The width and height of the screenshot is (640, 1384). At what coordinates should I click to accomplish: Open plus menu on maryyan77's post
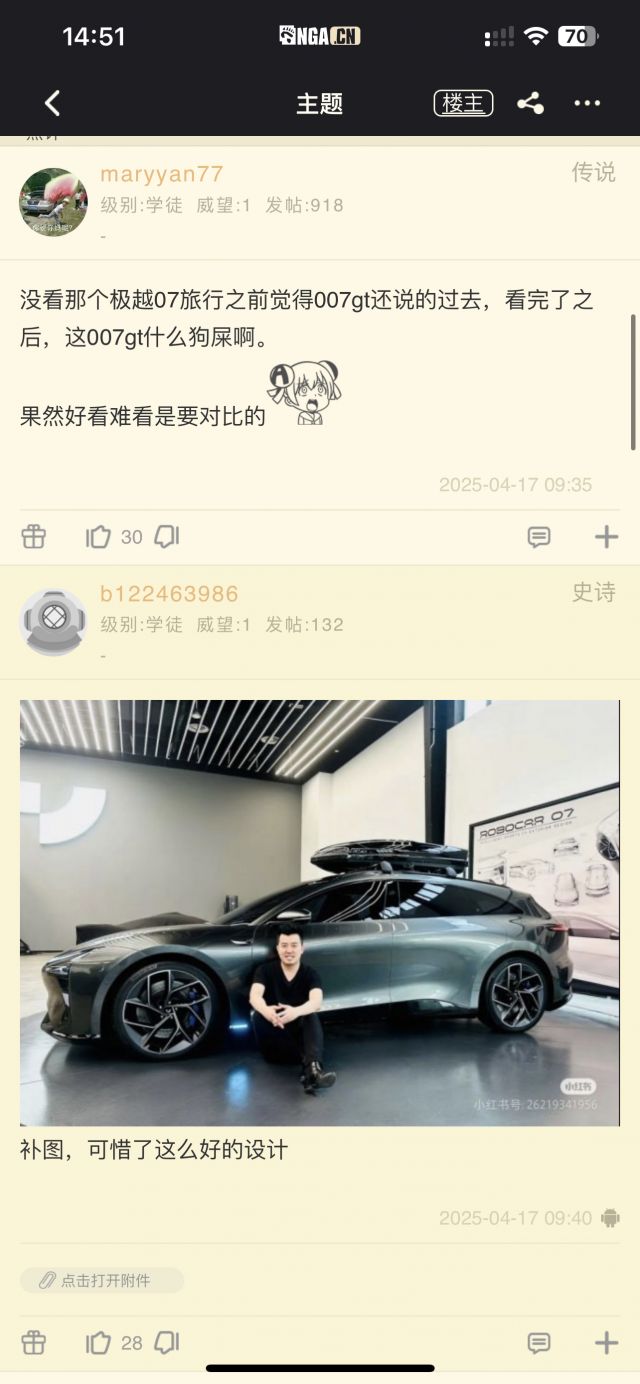click(x=606, y=537)
